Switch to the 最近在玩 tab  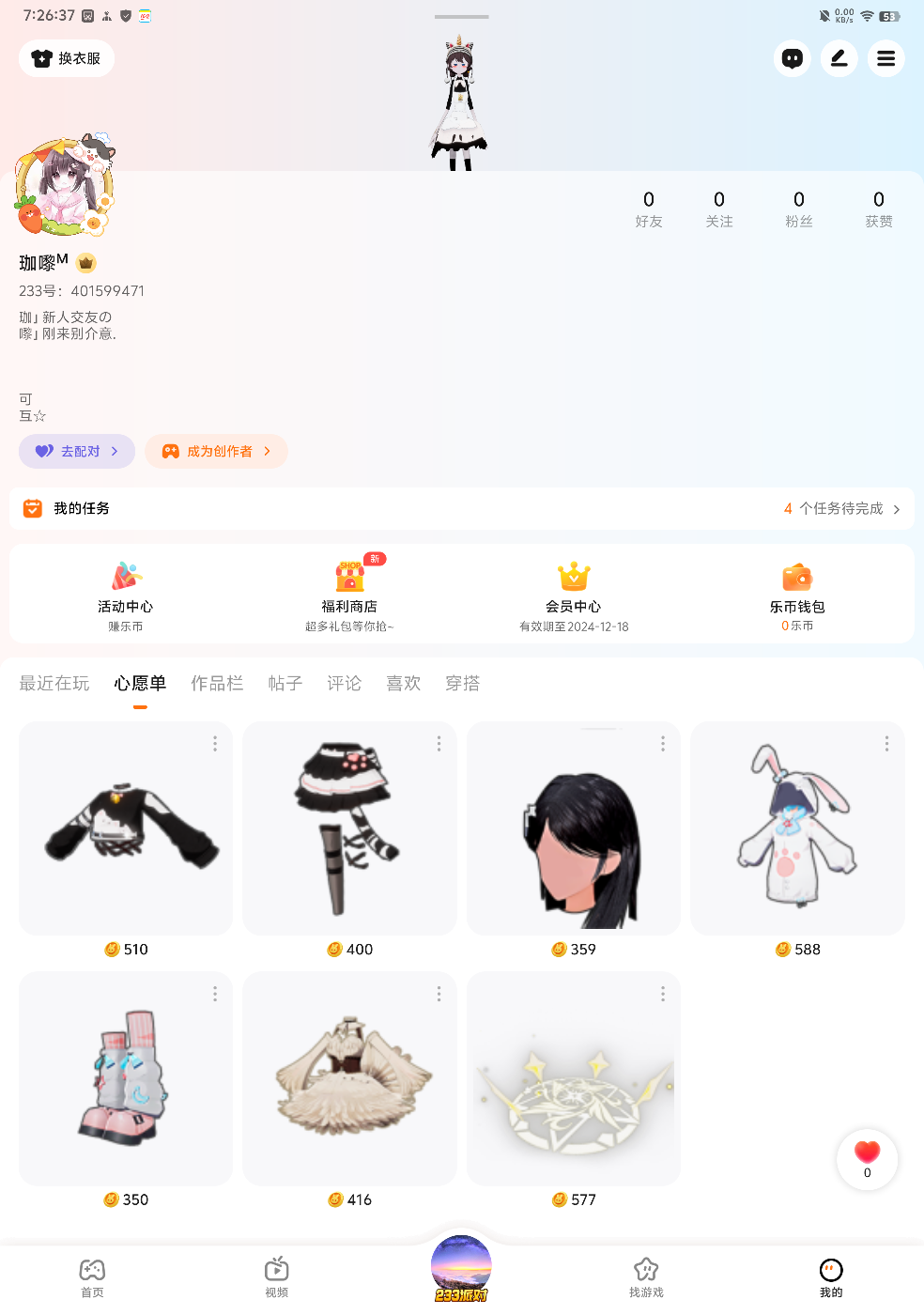tap(54, 683)
